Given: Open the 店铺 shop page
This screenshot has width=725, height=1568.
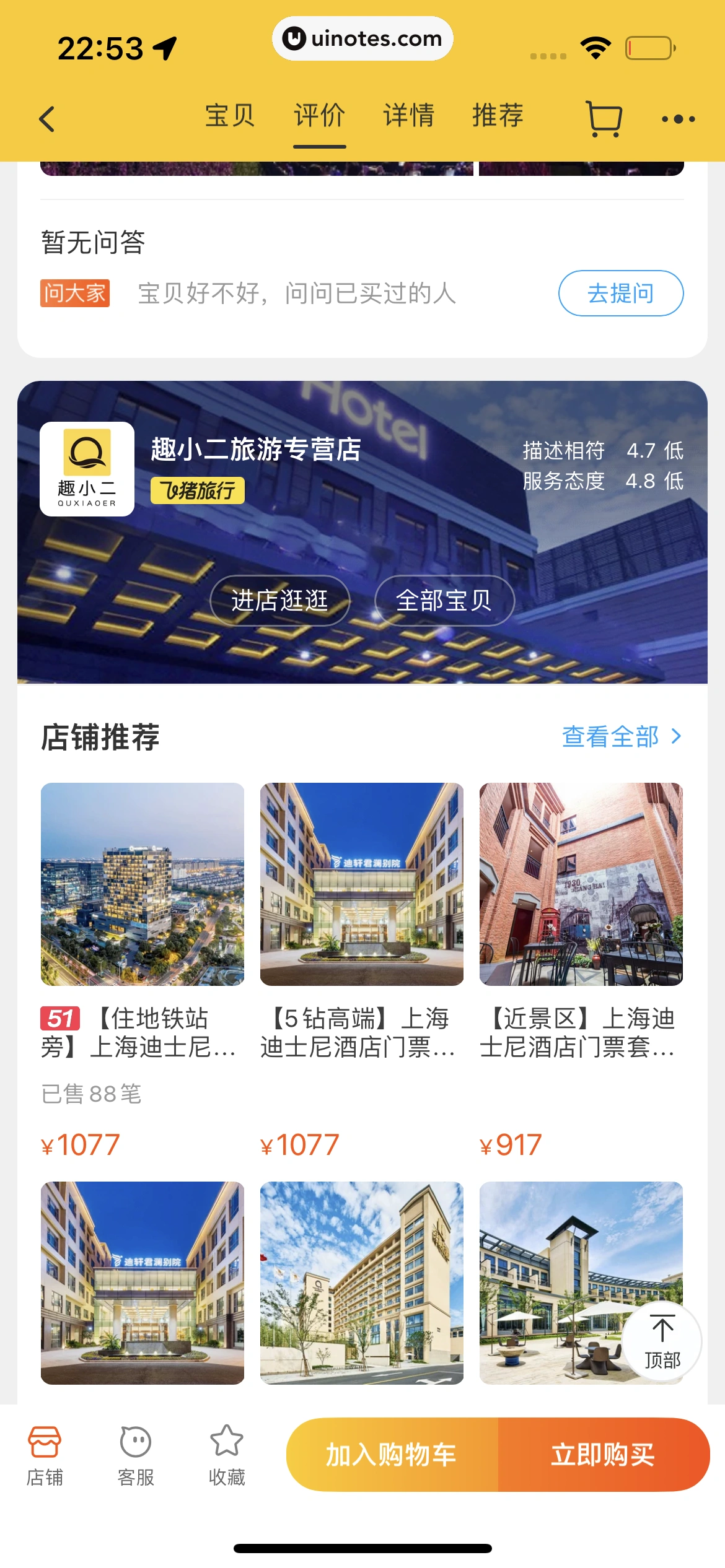Looking at the screenshot, I should click(45, 1454).
